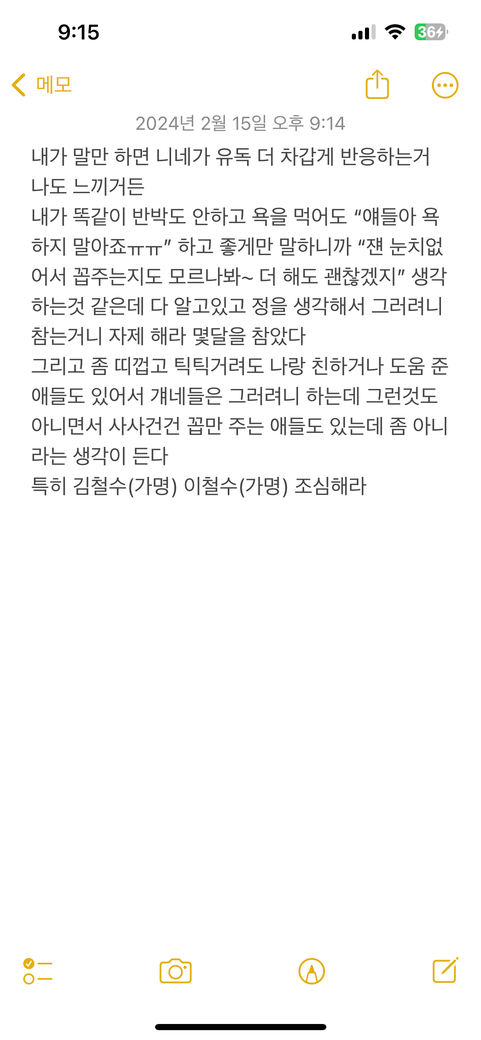Add a checklist to the note
The height and width of the screenshot is (1040, 481).
pyautogui.click(x=38, y=971)
